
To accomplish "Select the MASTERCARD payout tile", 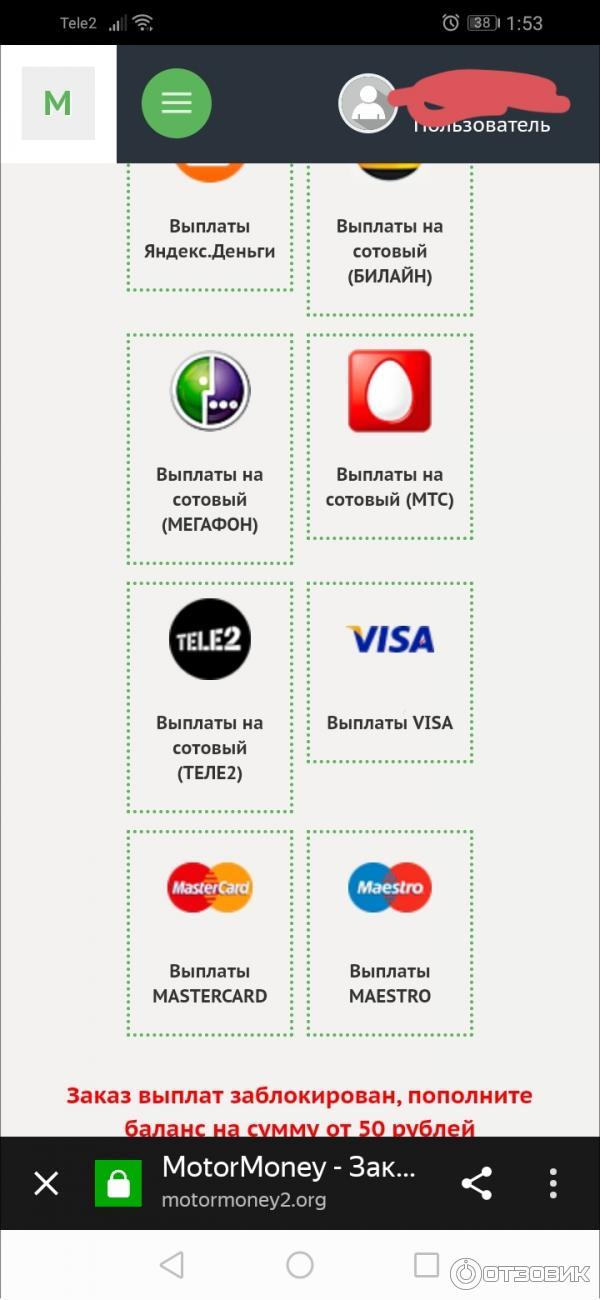I will tap(210, 932).
